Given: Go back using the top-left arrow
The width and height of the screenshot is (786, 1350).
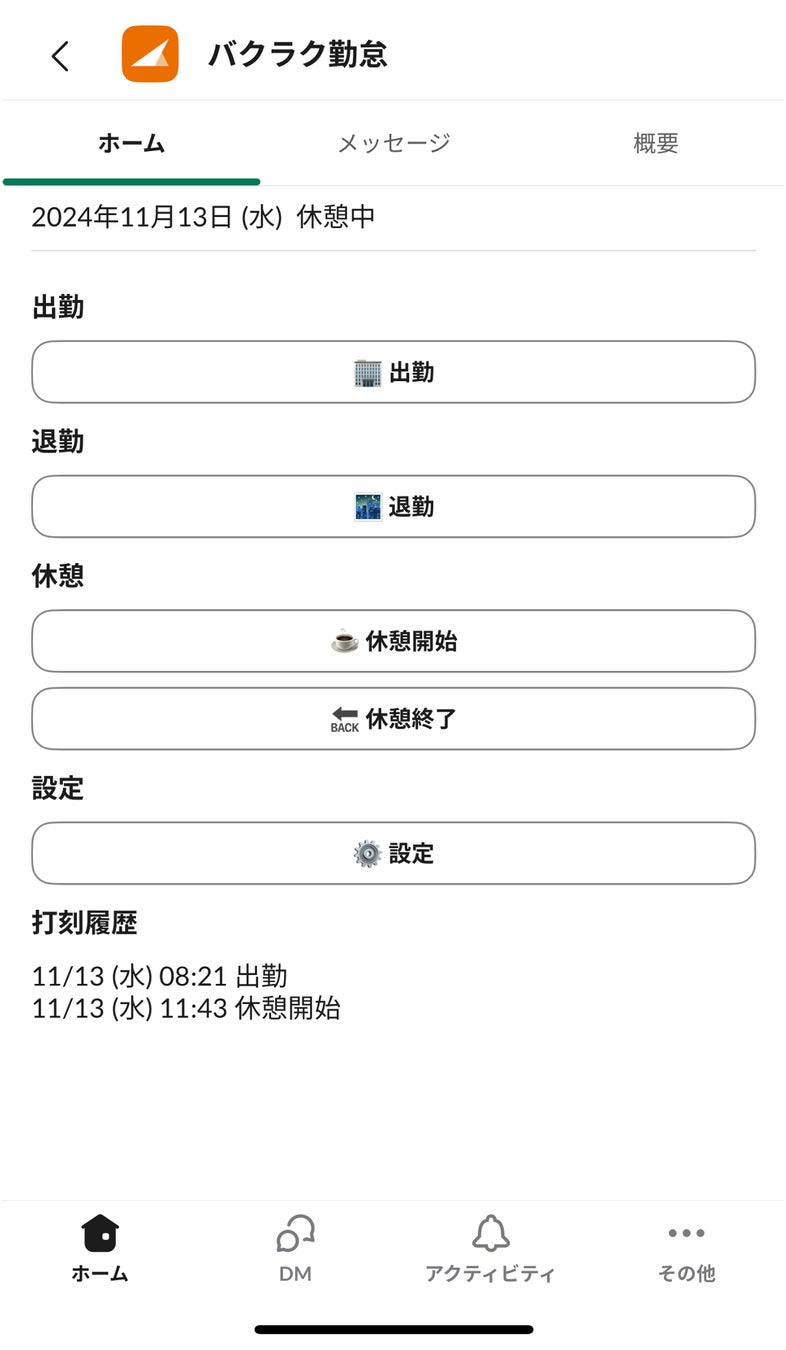Looking at the screenshot, I should (x=60, y=56).
